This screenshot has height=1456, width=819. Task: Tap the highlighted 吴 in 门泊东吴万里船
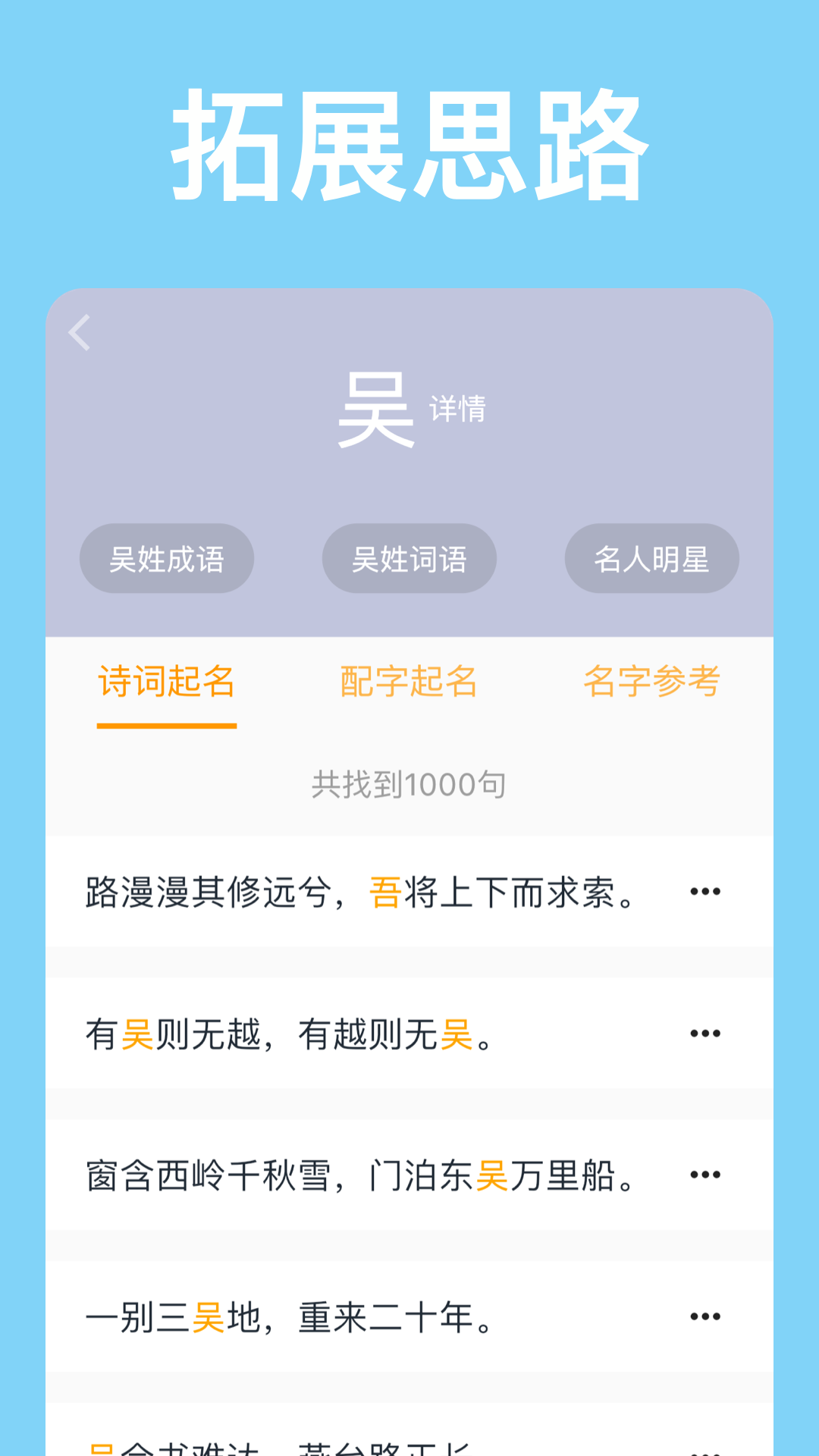(493, 1174)
